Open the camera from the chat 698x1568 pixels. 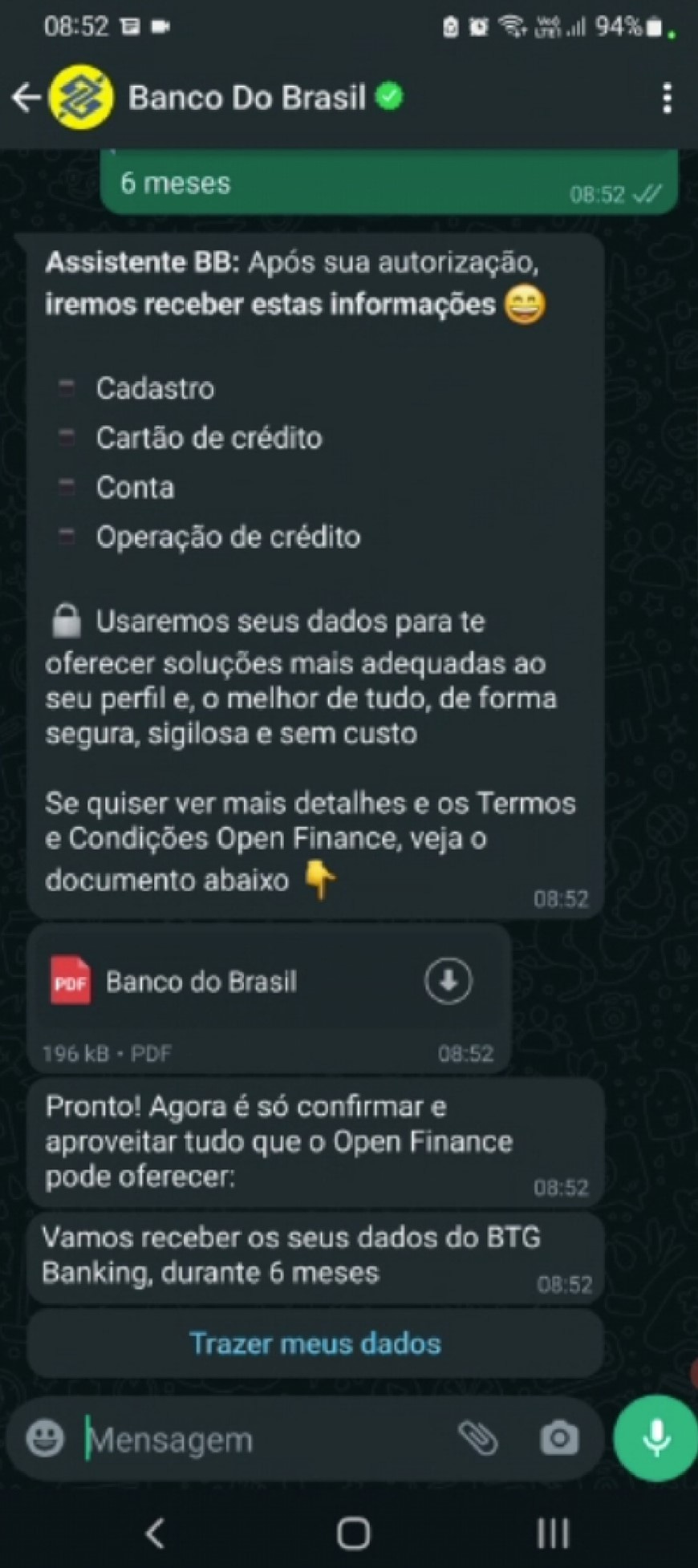tap(559, 1438)
